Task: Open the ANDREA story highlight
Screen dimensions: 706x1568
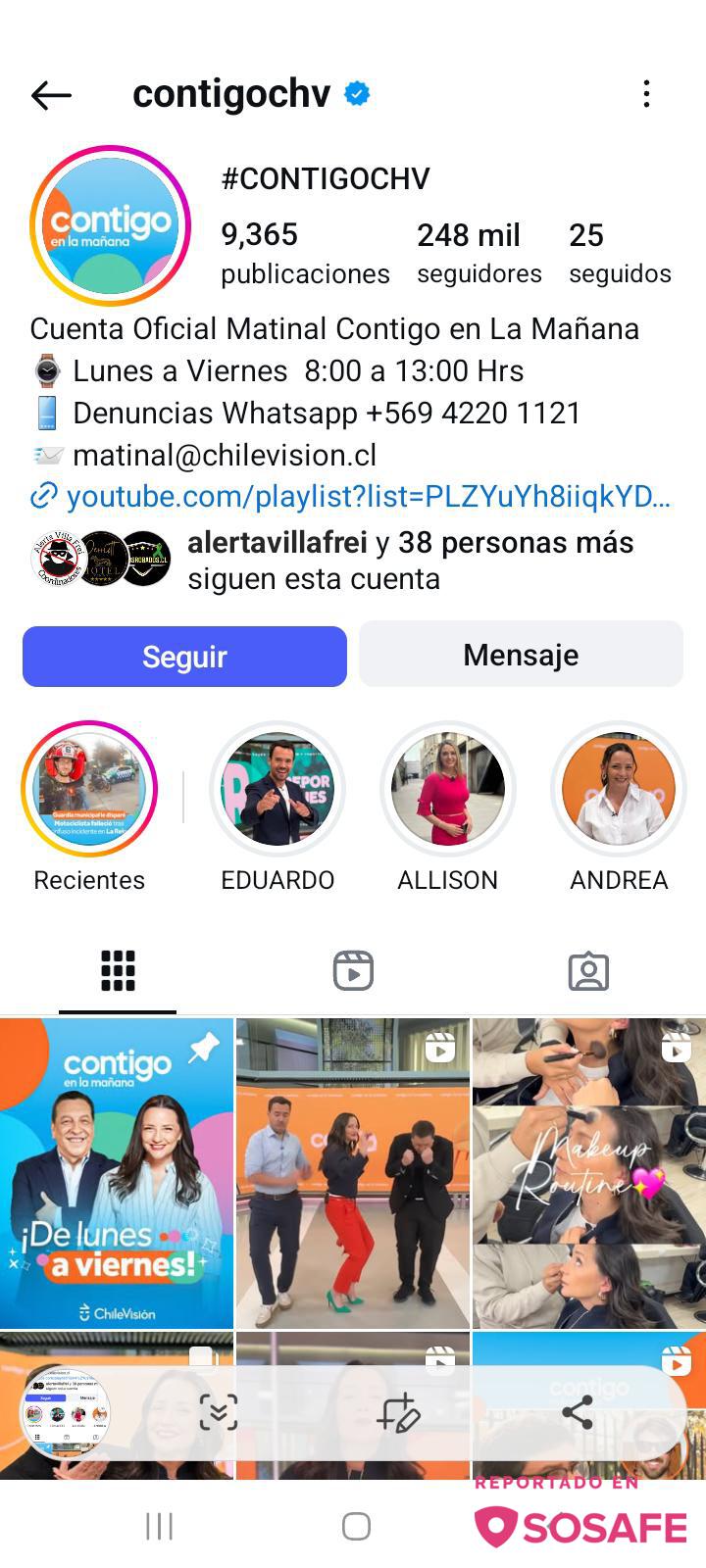Action: 619,789
